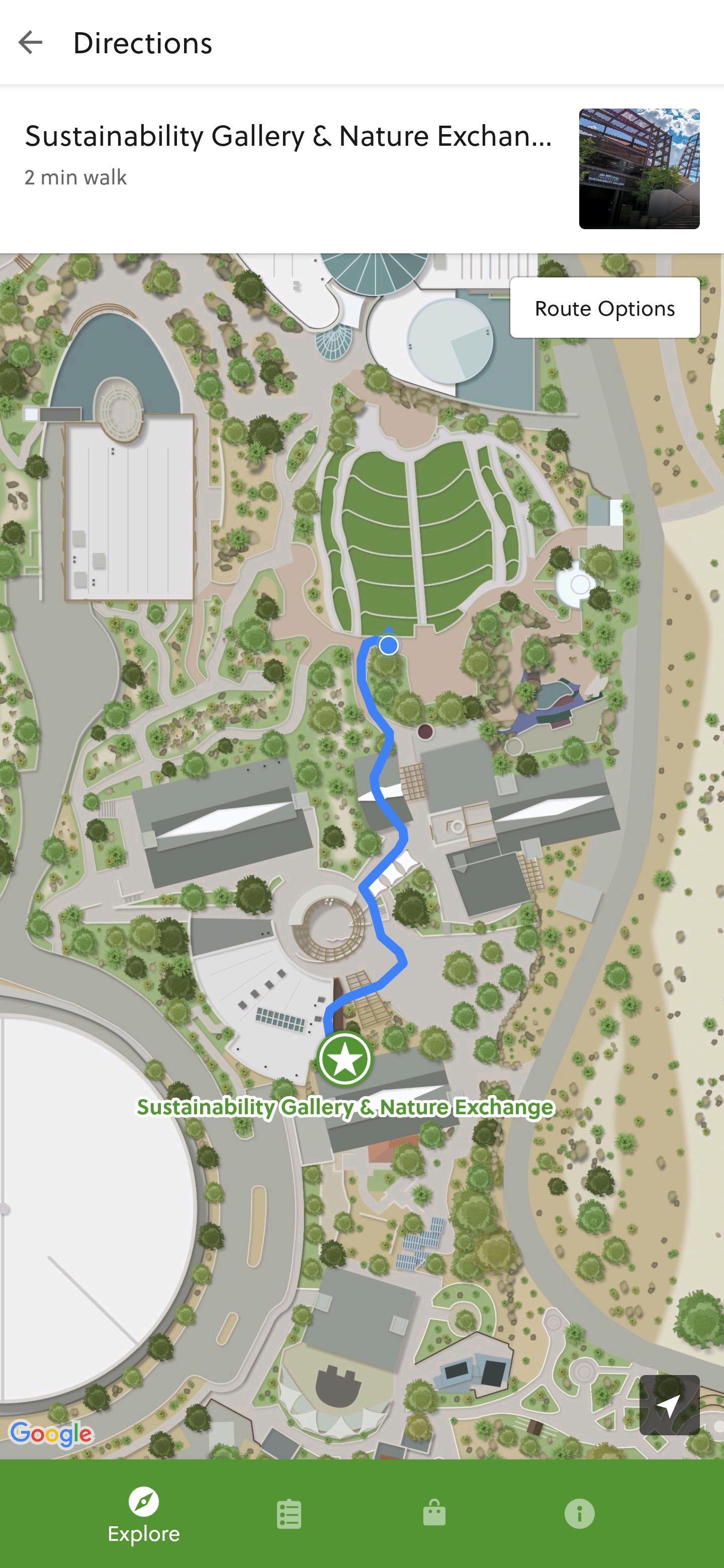Go back from Directions screen

pos(30,43)
